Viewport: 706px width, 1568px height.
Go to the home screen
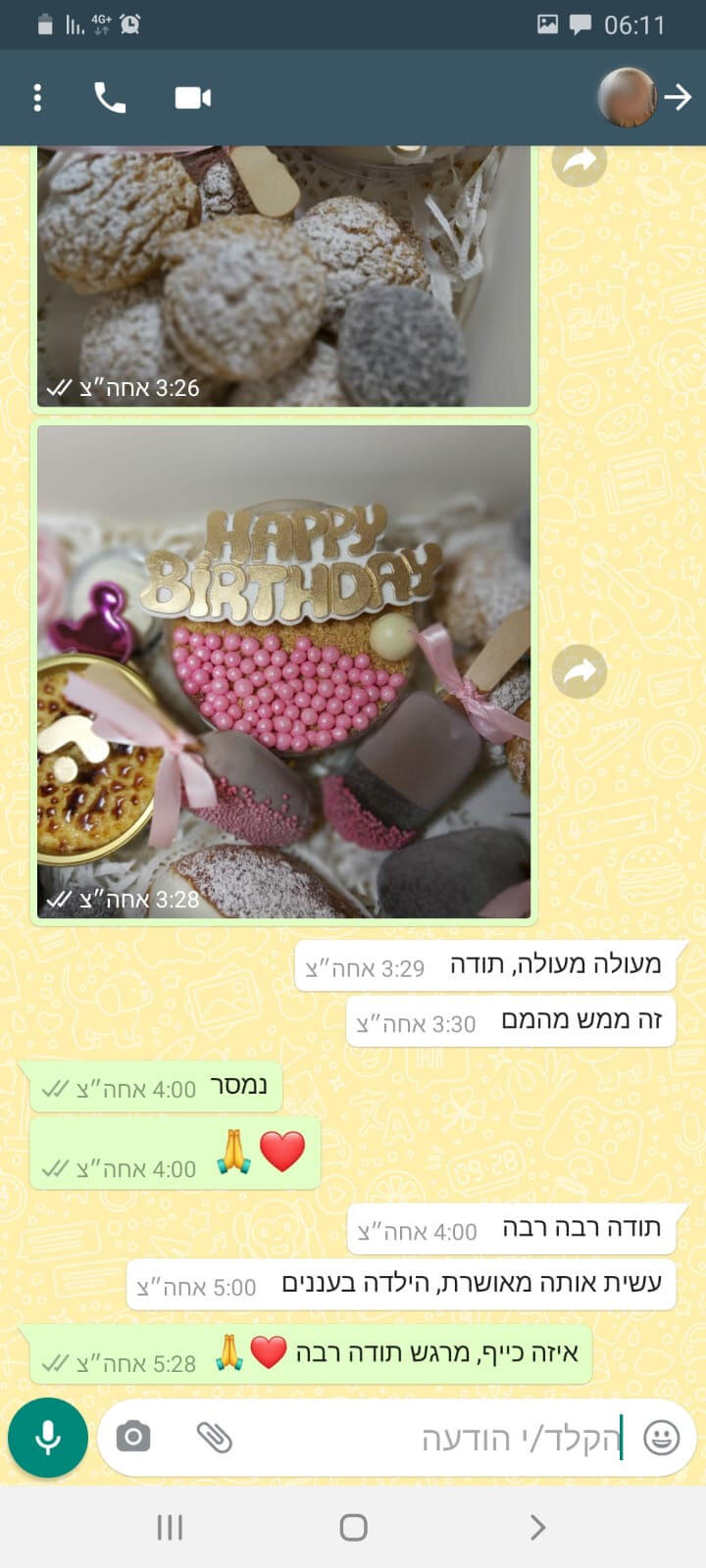click(x=353, y=1527)
